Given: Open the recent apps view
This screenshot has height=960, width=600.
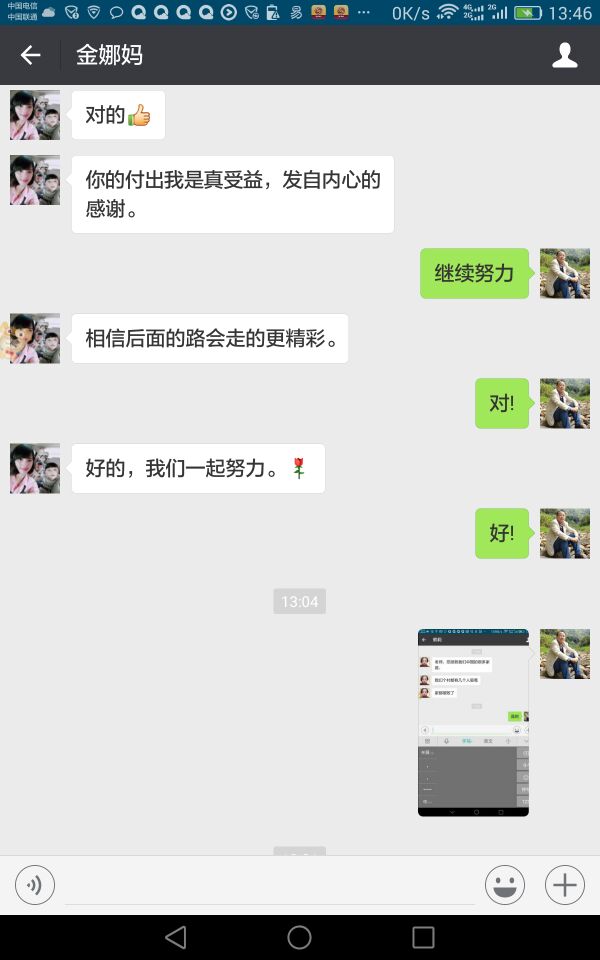Looking at the screenshot, I should [423, 937].
